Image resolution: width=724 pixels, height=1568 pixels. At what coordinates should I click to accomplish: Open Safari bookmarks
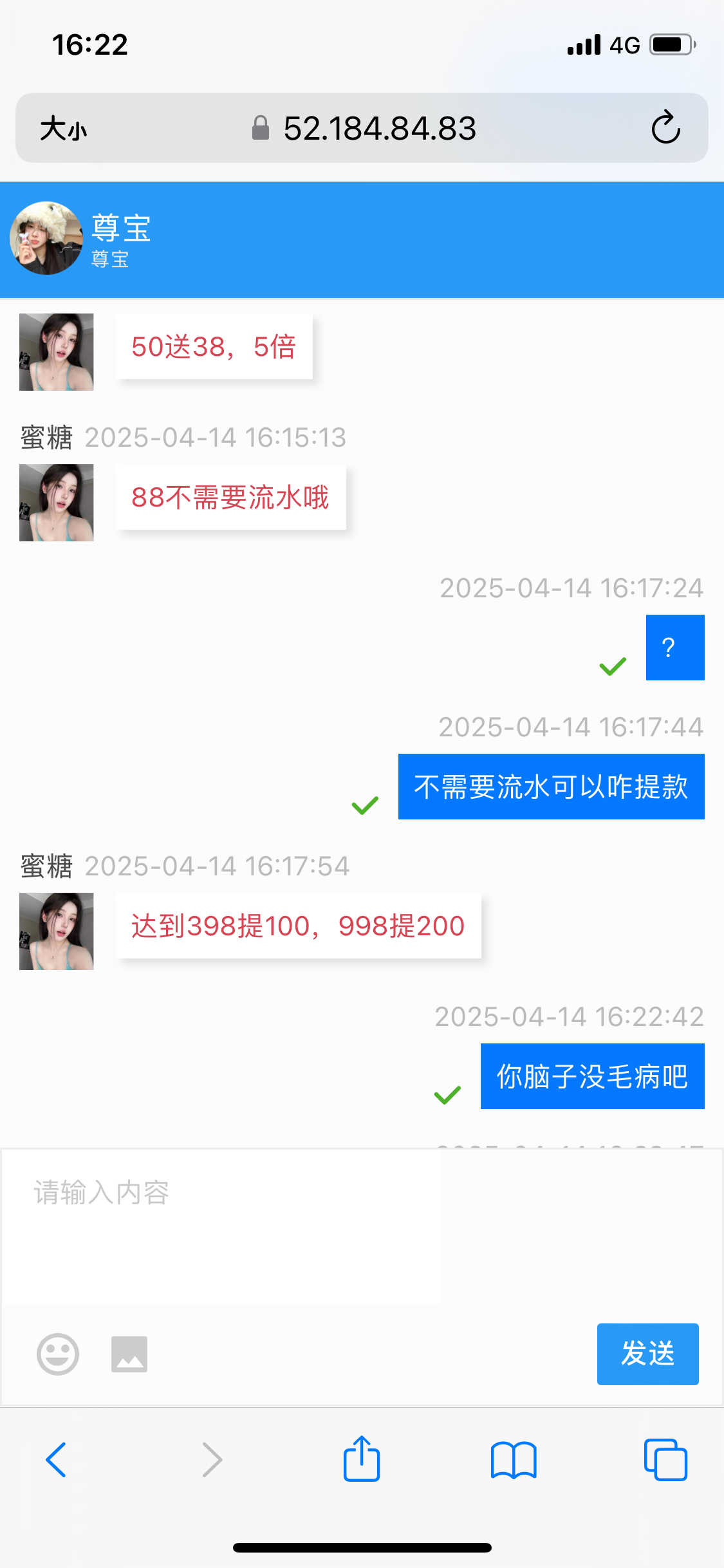coord(513,1460)
